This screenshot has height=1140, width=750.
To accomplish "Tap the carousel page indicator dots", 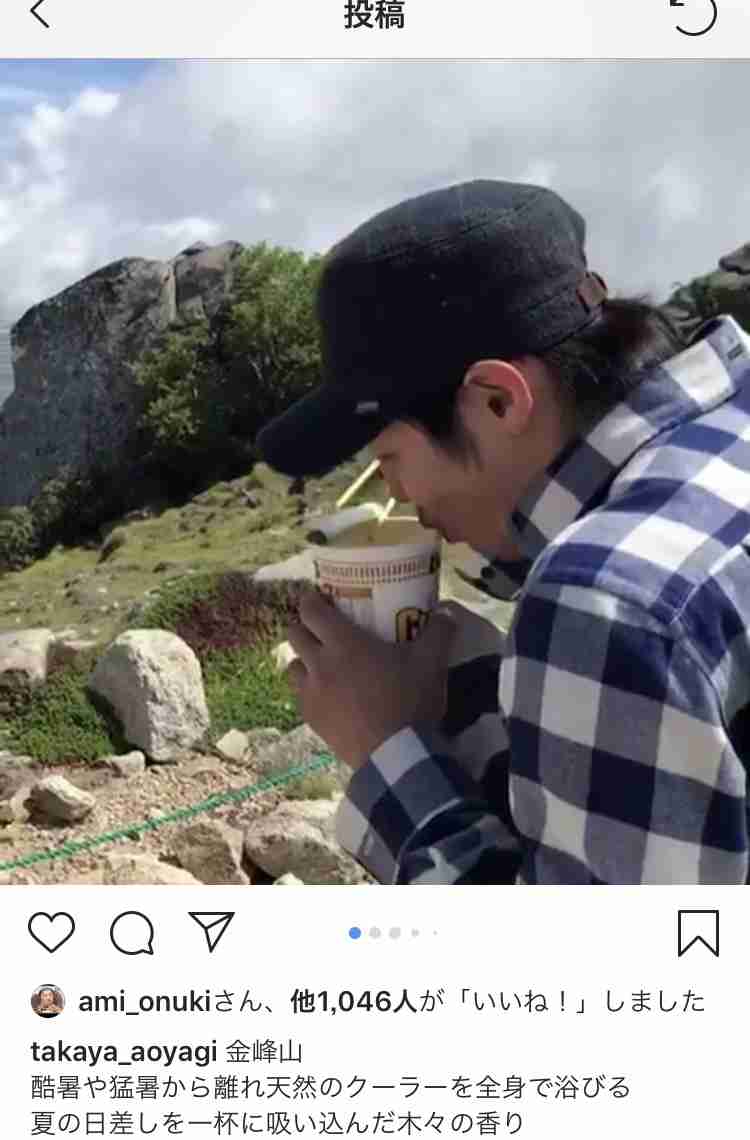I will click(x=393, y=933).
